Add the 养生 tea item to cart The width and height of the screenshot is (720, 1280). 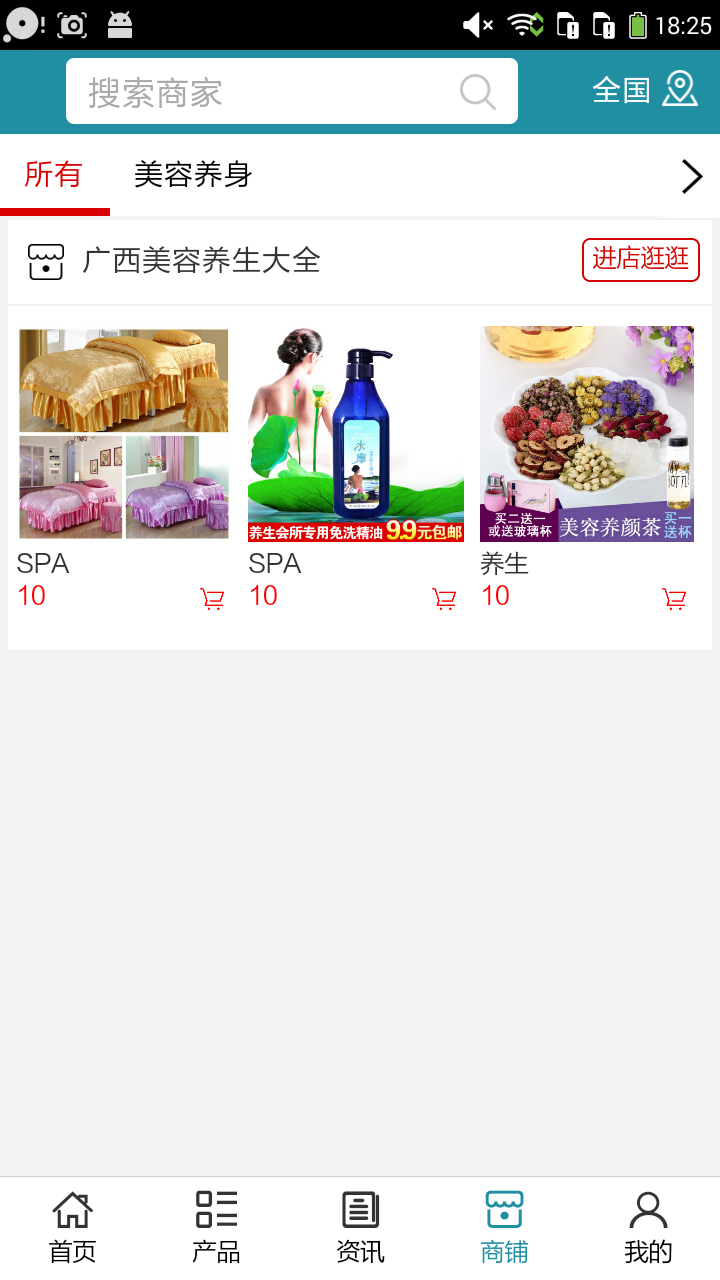coord(675,599)
